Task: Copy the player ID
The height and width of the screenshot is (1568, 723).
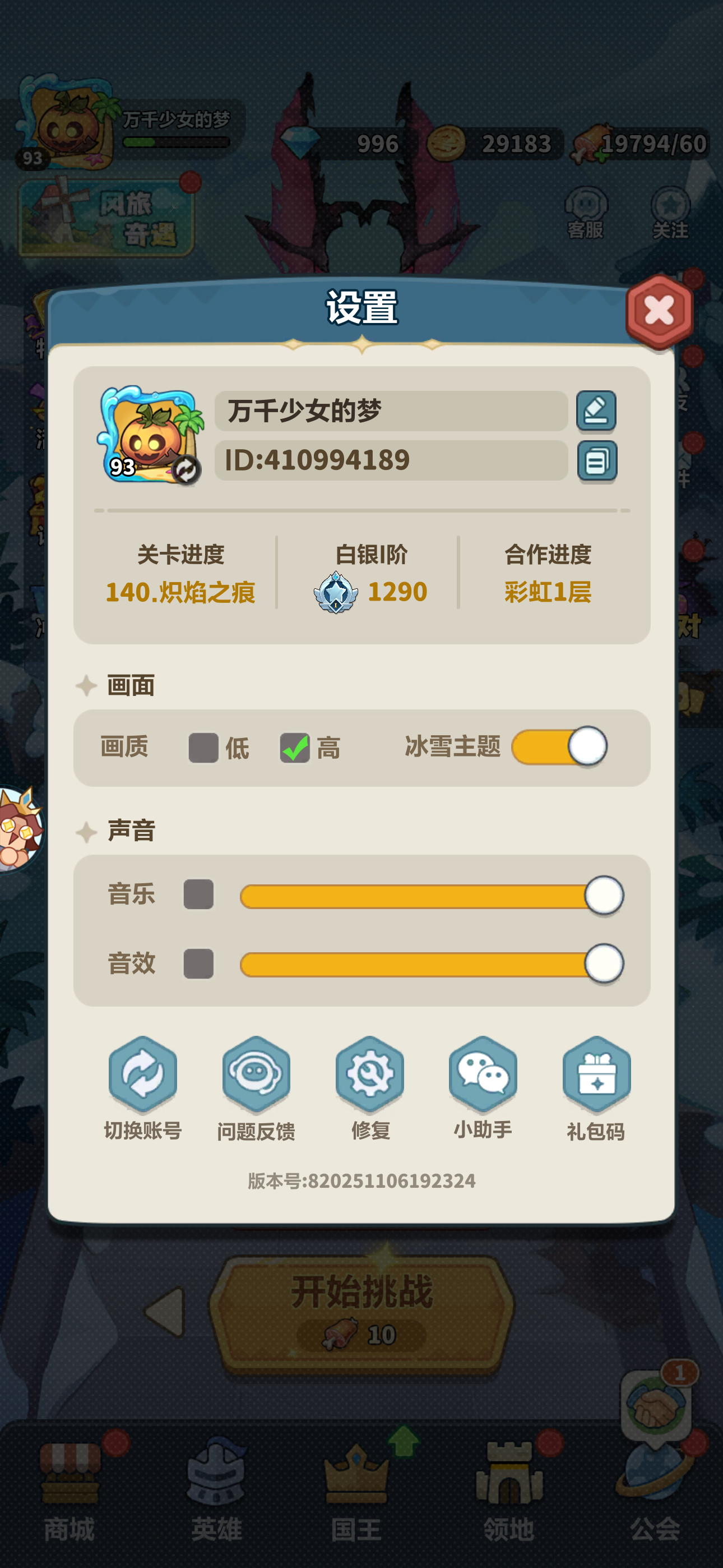Action: (596, 462)
